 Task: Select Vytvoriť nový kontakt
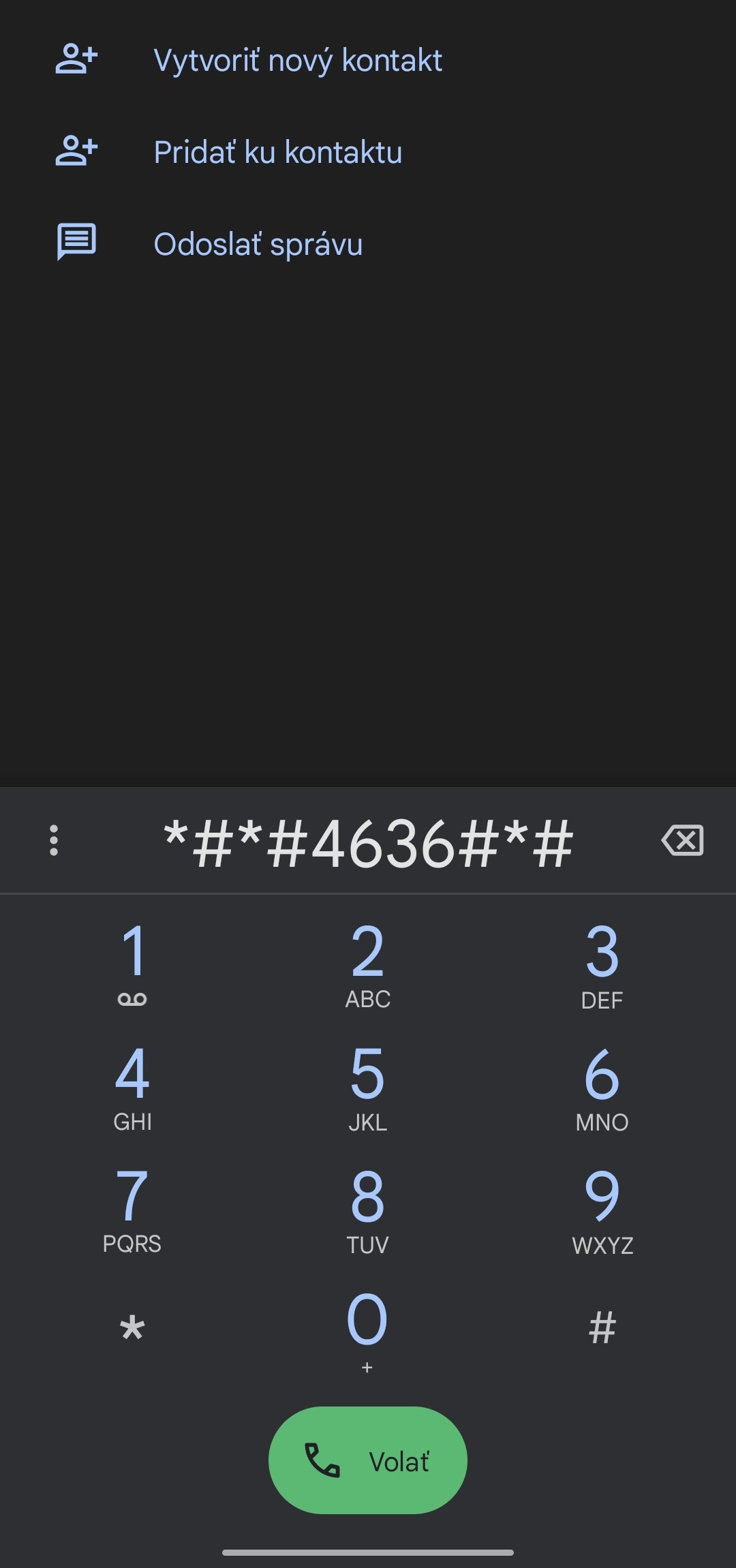point(368,60)
